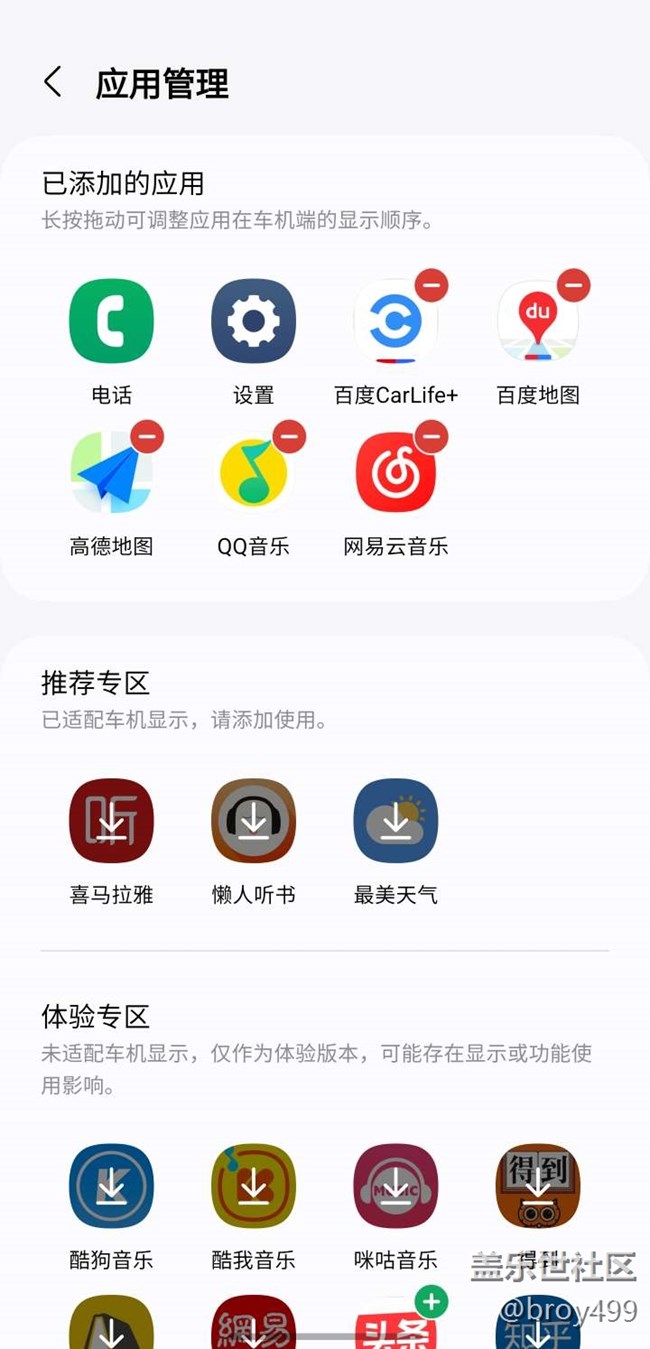Download the 懒人听书 app
650x1349 pixels.
click(254, 821)
